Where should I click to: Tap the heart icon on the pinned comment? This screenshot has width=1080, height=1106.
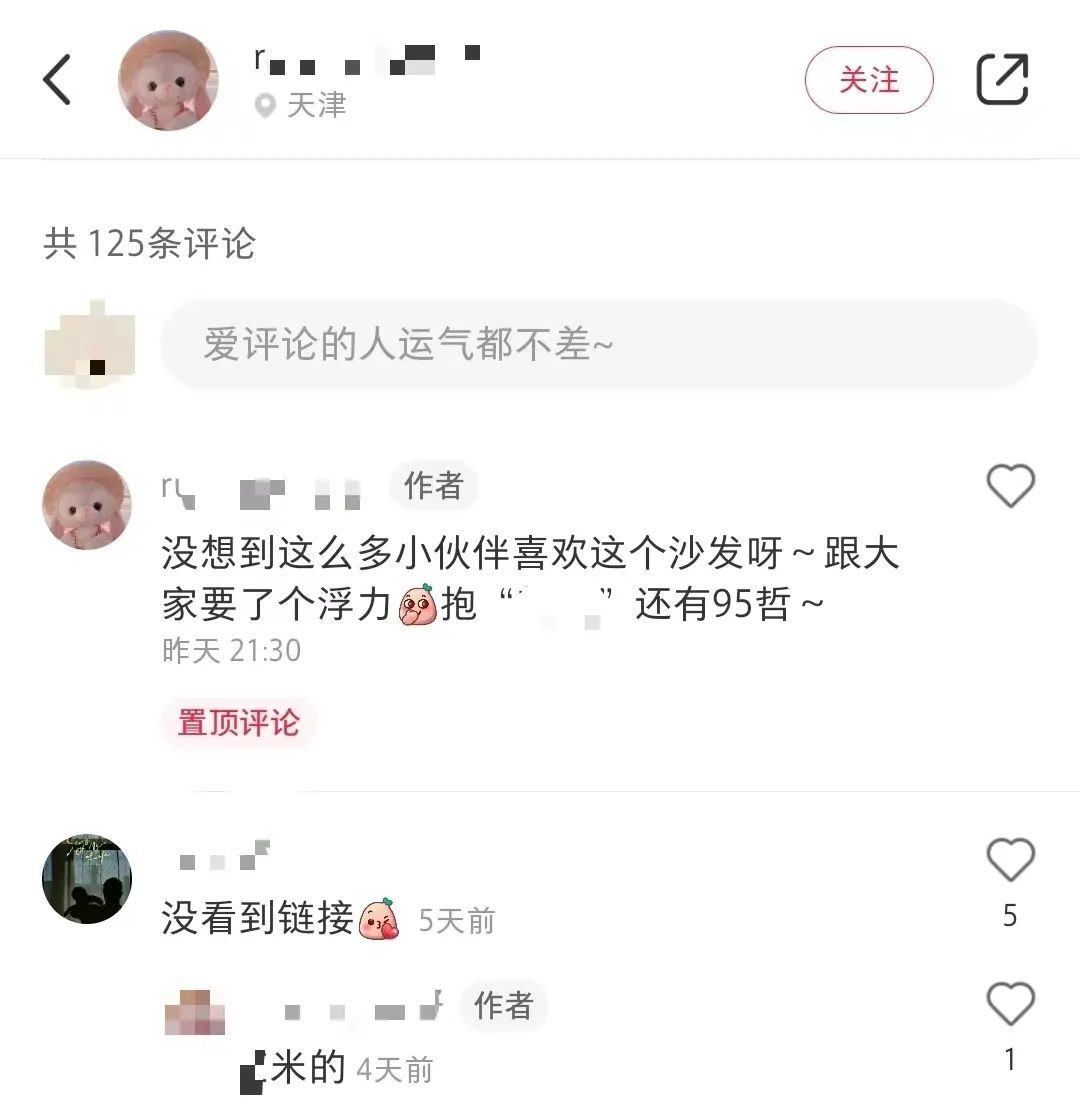(x=1010, y=486)
